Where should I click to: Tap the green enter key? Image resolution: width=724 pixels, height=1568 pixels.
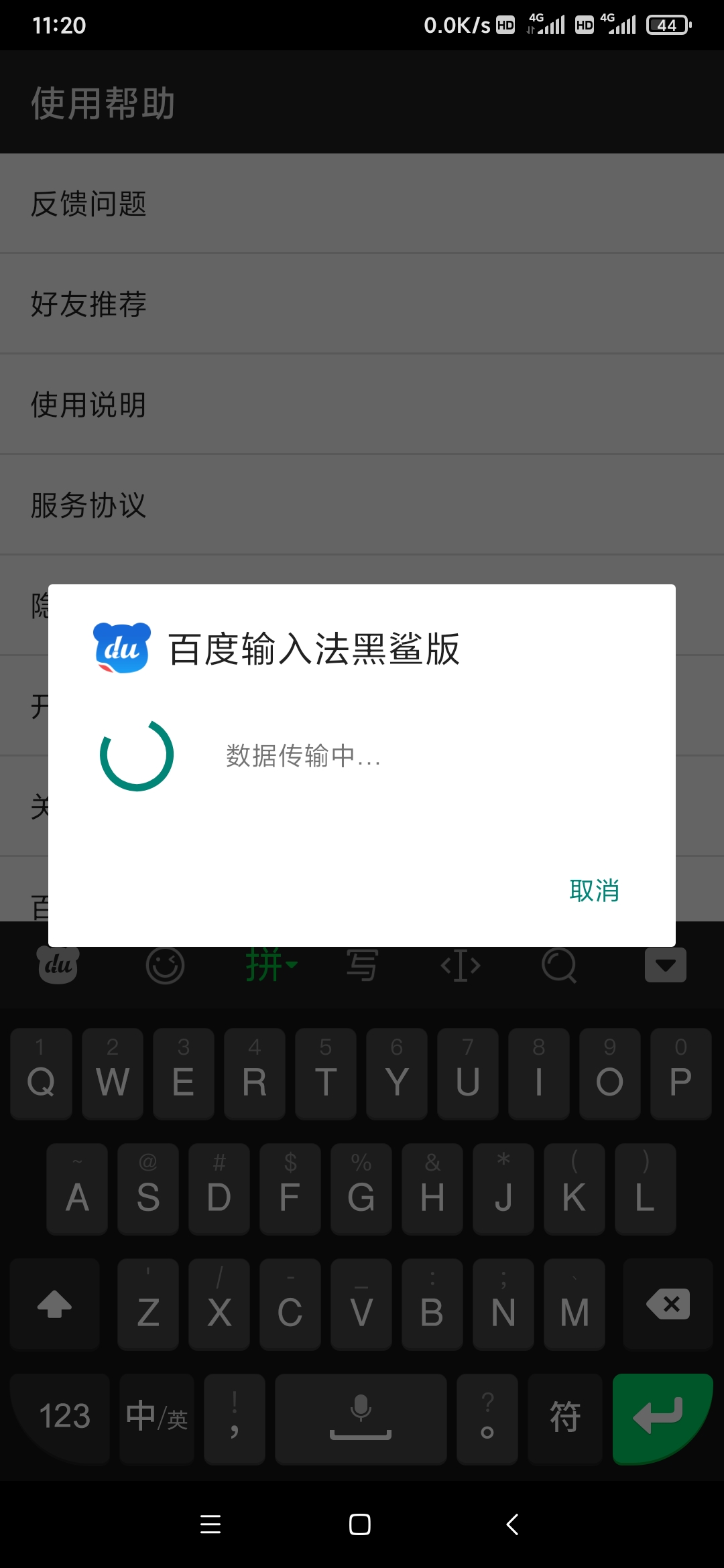[662, 1419]
